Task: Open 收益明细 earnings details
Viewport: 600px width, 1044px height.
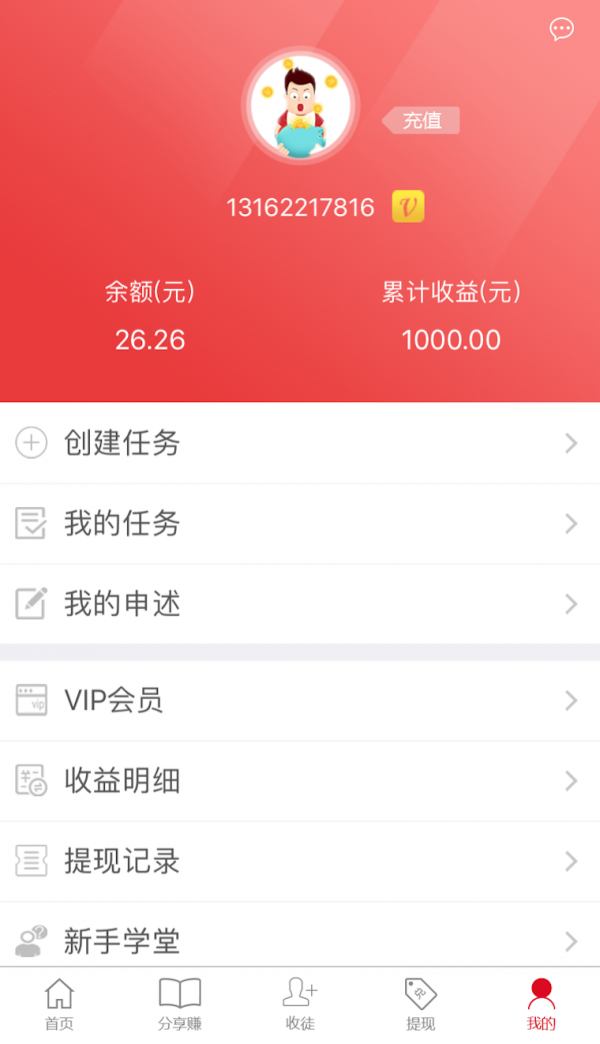Action: pyautogui.click(x=300, y=780)
